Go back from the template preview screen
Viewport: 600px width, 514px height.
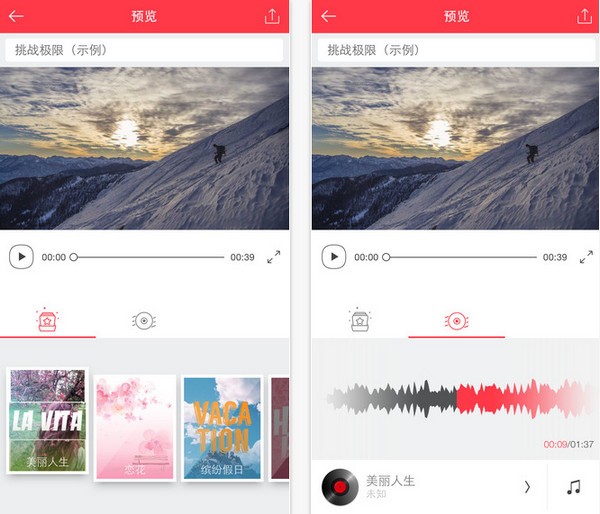[16, 16]
